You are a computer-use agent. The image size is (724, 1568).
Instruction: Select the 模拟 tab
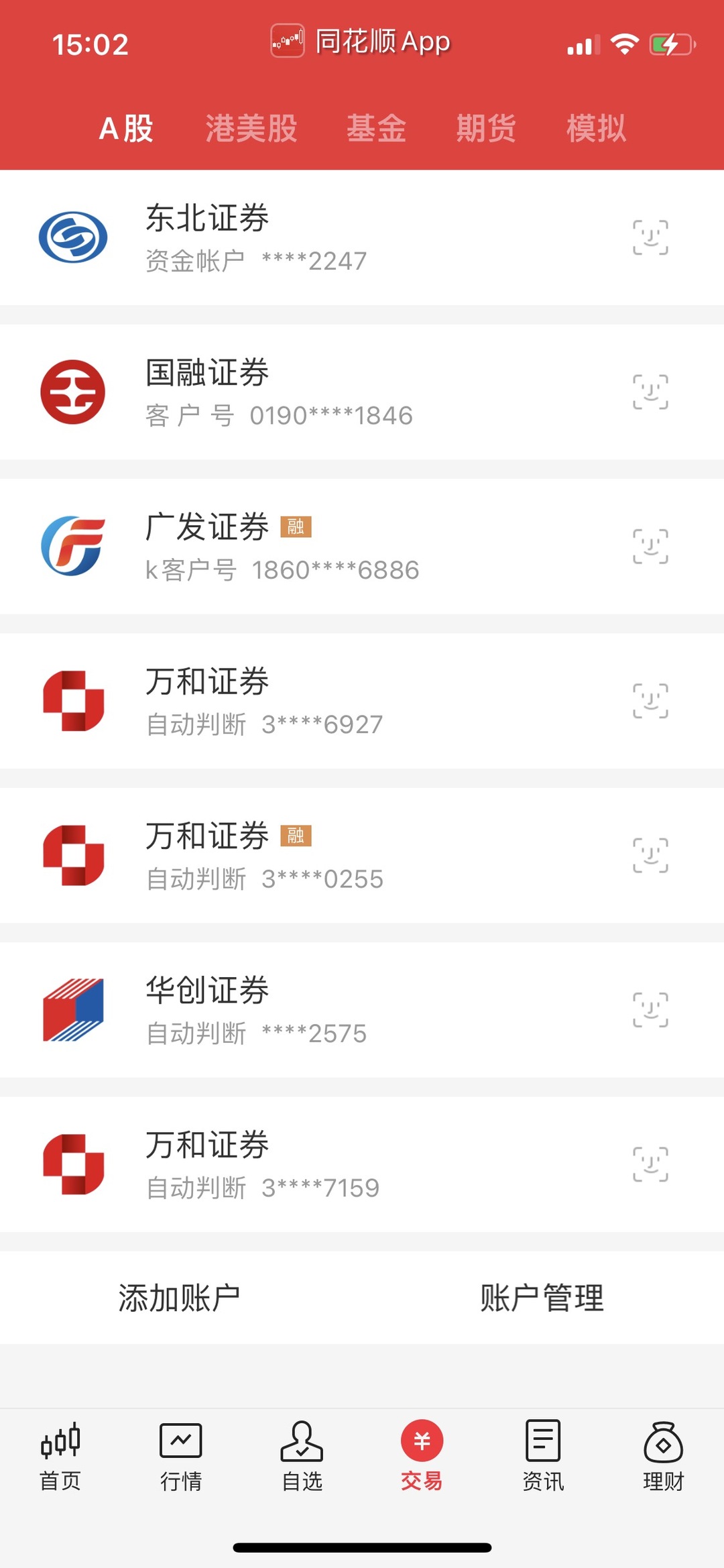pos(596,128)
